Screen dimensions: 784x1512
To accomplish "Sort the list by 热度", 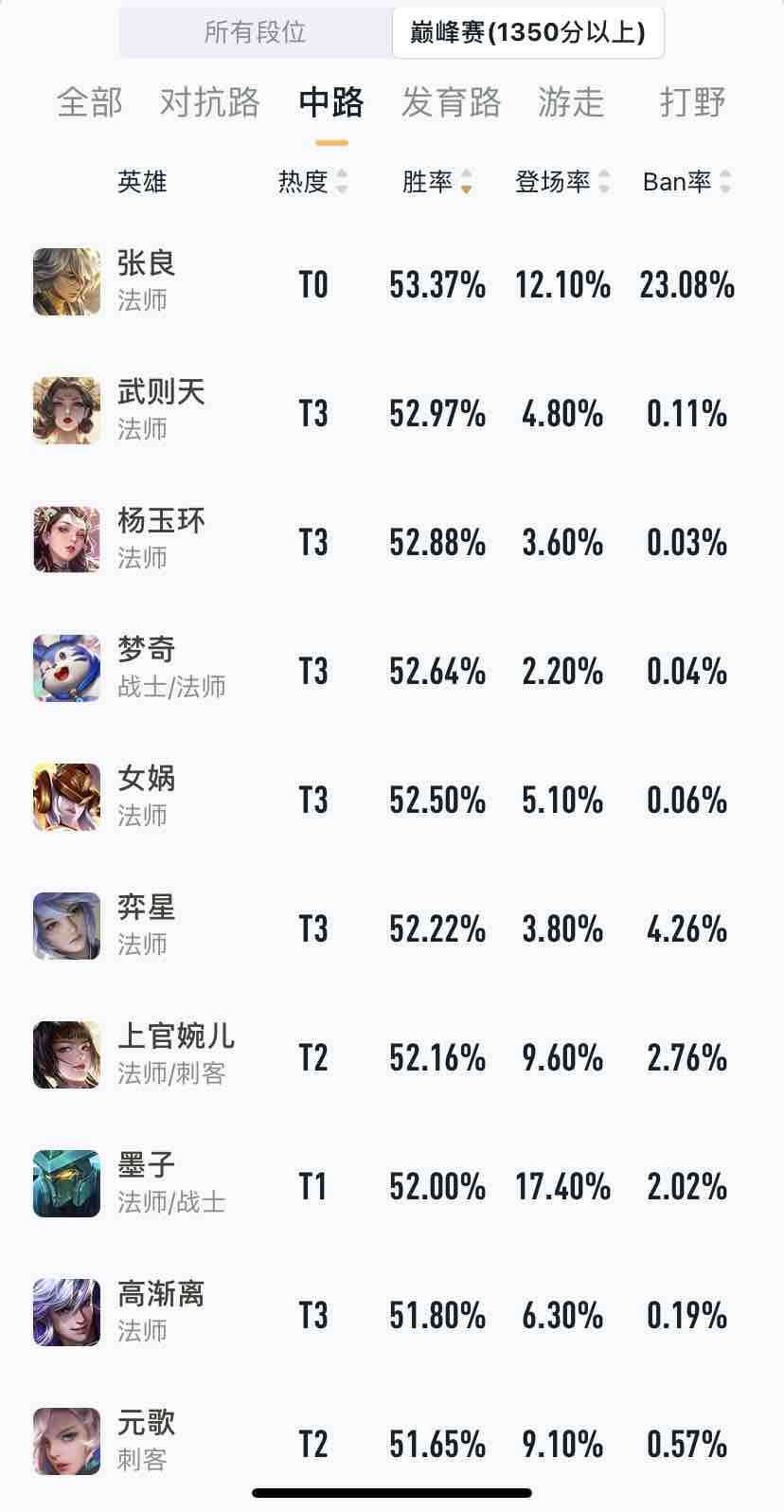I will tap(312, 181).
